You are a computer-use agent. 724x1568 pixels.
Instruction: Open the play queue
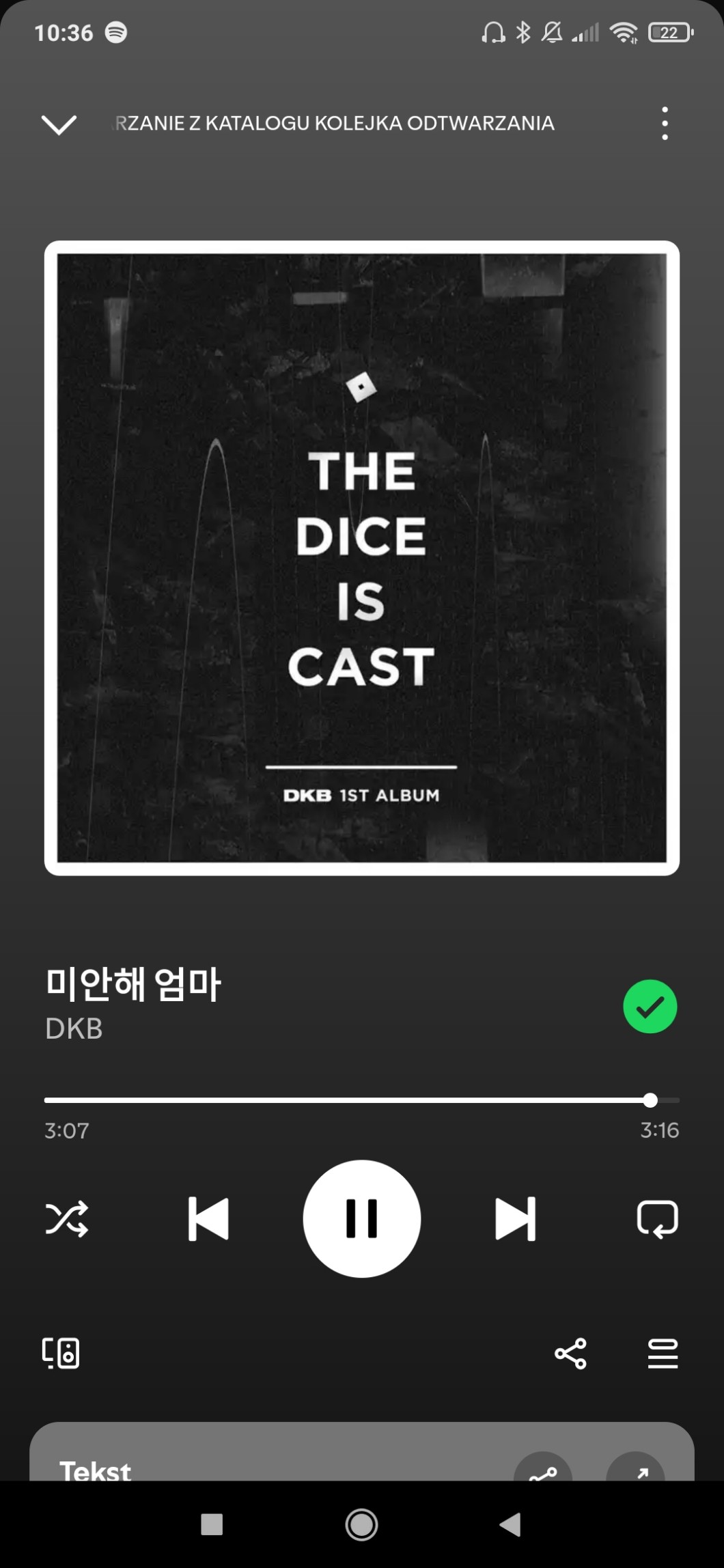click(663, 1353)
